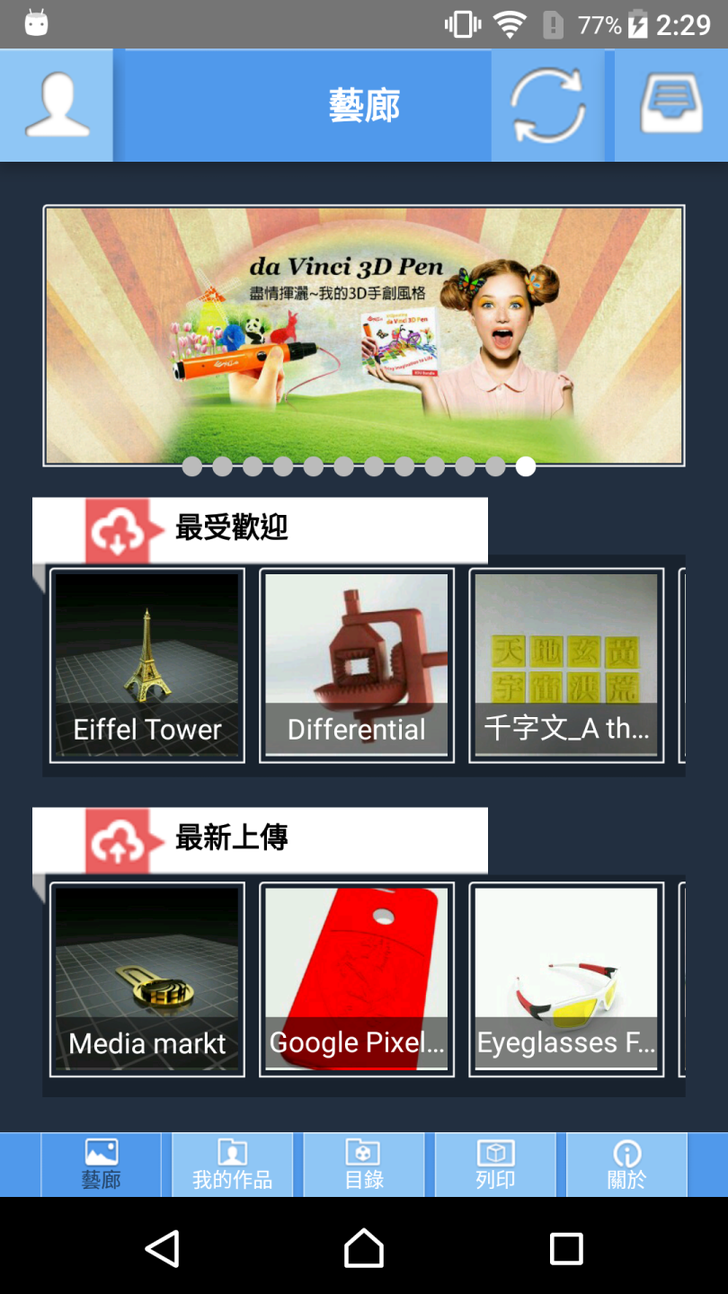
Task: Open the da Vinci 3D Pen banner
Action: click(x=363, y=335)
